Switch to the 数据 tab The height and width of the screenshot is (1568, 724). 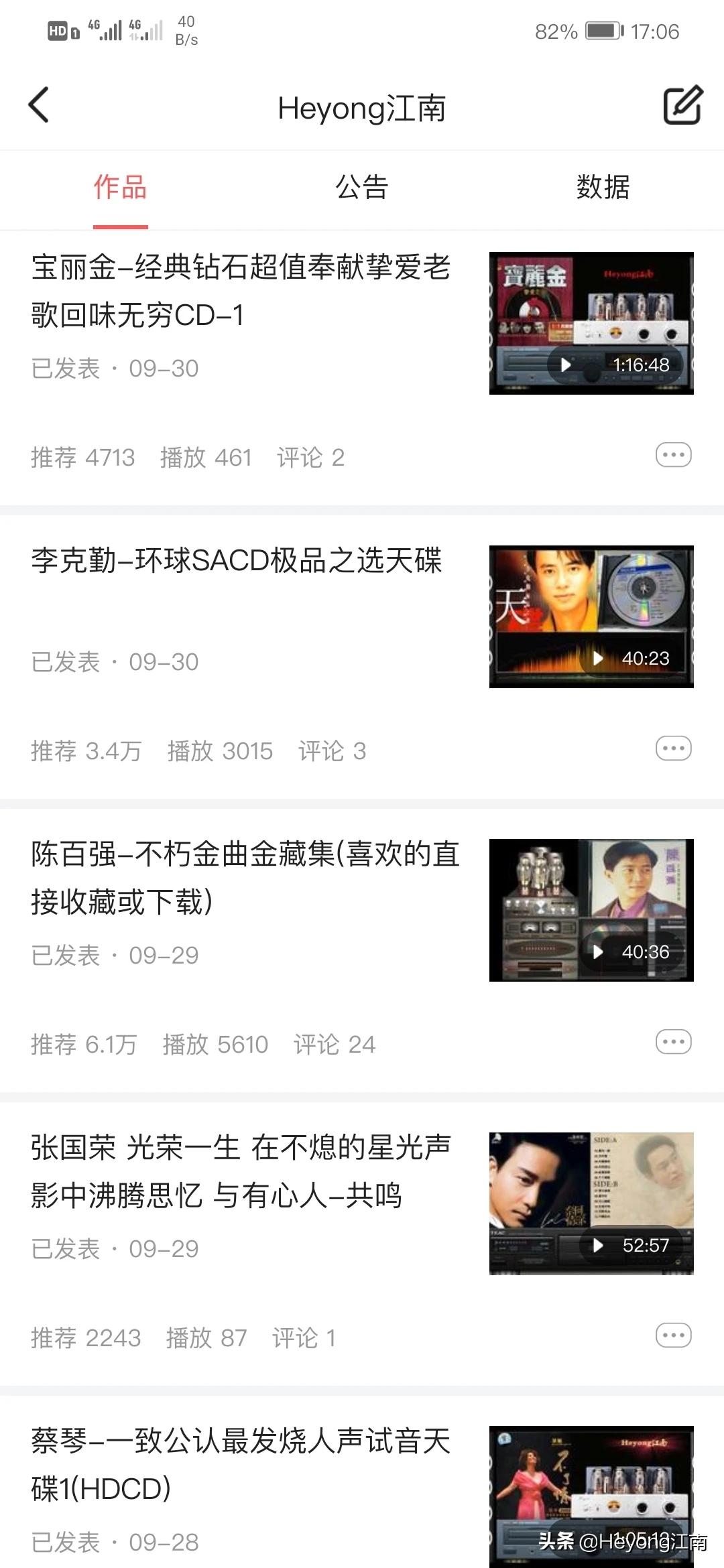click(x=603, y=188)
